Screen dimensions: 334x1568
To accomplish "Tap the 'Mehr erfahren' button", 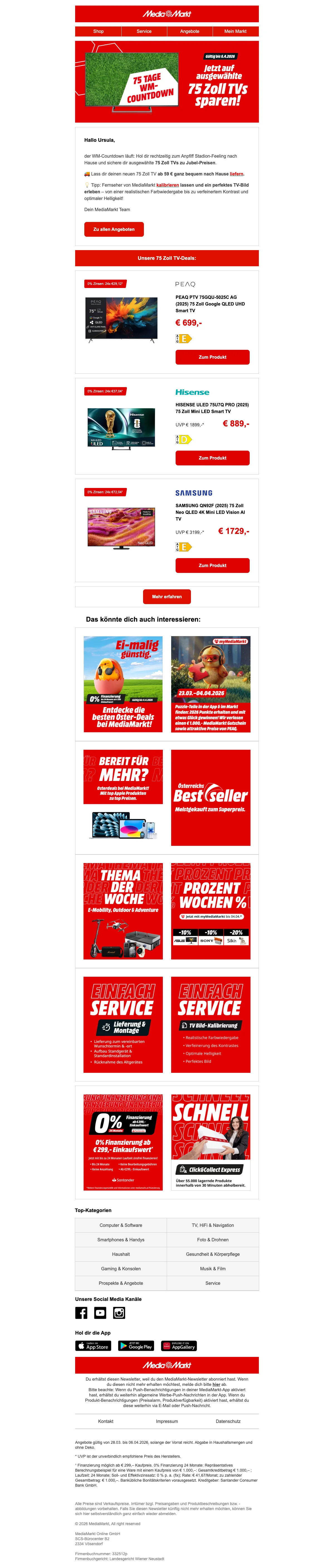I will pos(167,597).
